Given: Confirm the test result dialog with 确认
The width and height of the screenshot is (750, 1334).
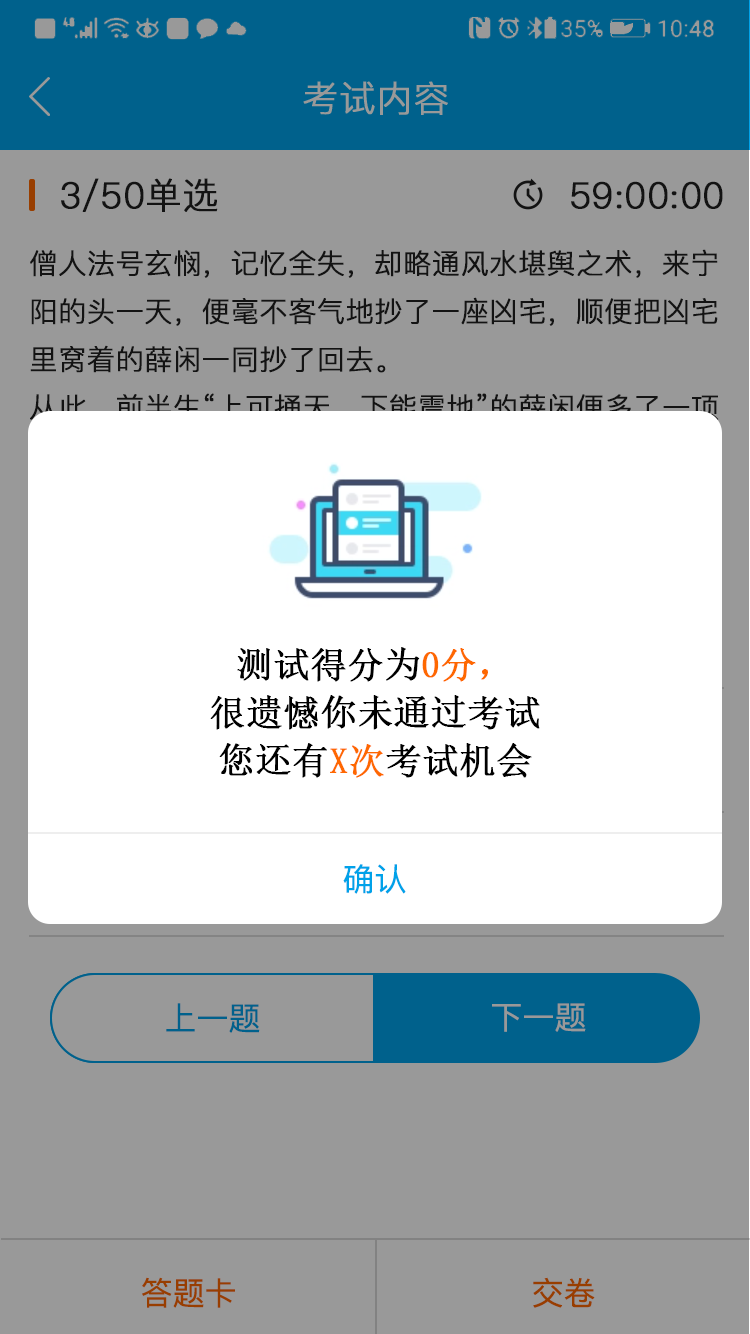Looking at the screenshot, I should coord(374,879).
